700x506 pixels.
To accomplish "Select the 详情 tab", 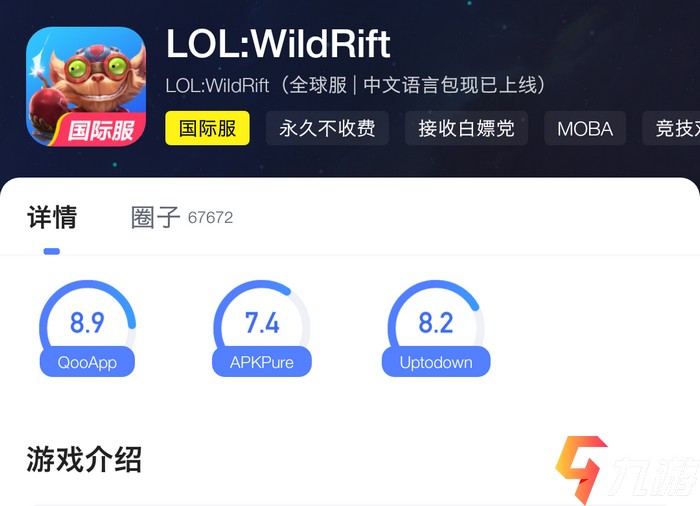I will coord(52,217).
